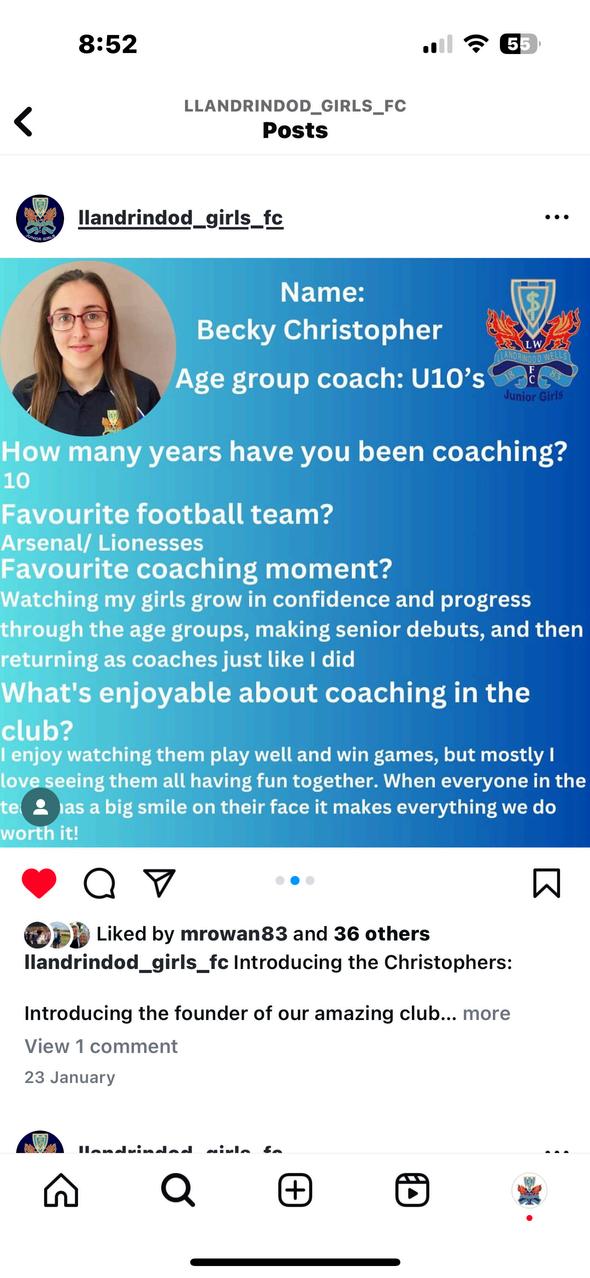Open the post options three-dot menu
Viewport: 590px width, 1278px height.
(556, 217)
